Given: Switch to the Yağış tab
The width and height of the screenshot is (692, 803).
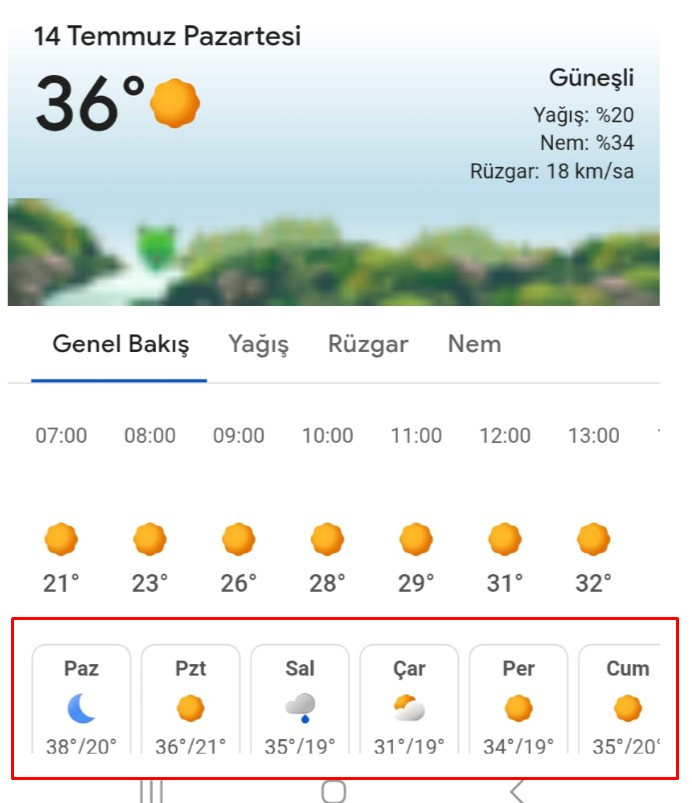Looking at the screenshot, I should [258, 345].
